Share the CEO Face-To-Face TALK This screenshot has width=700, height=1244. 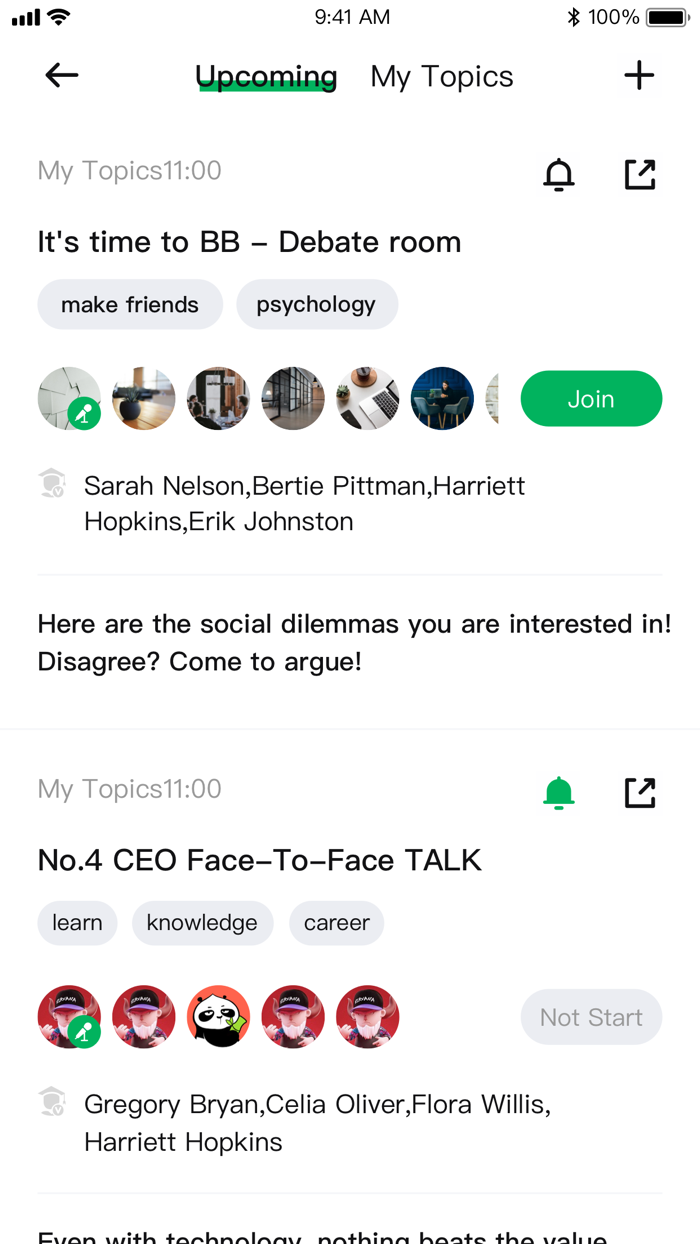[x=640, y=793]
